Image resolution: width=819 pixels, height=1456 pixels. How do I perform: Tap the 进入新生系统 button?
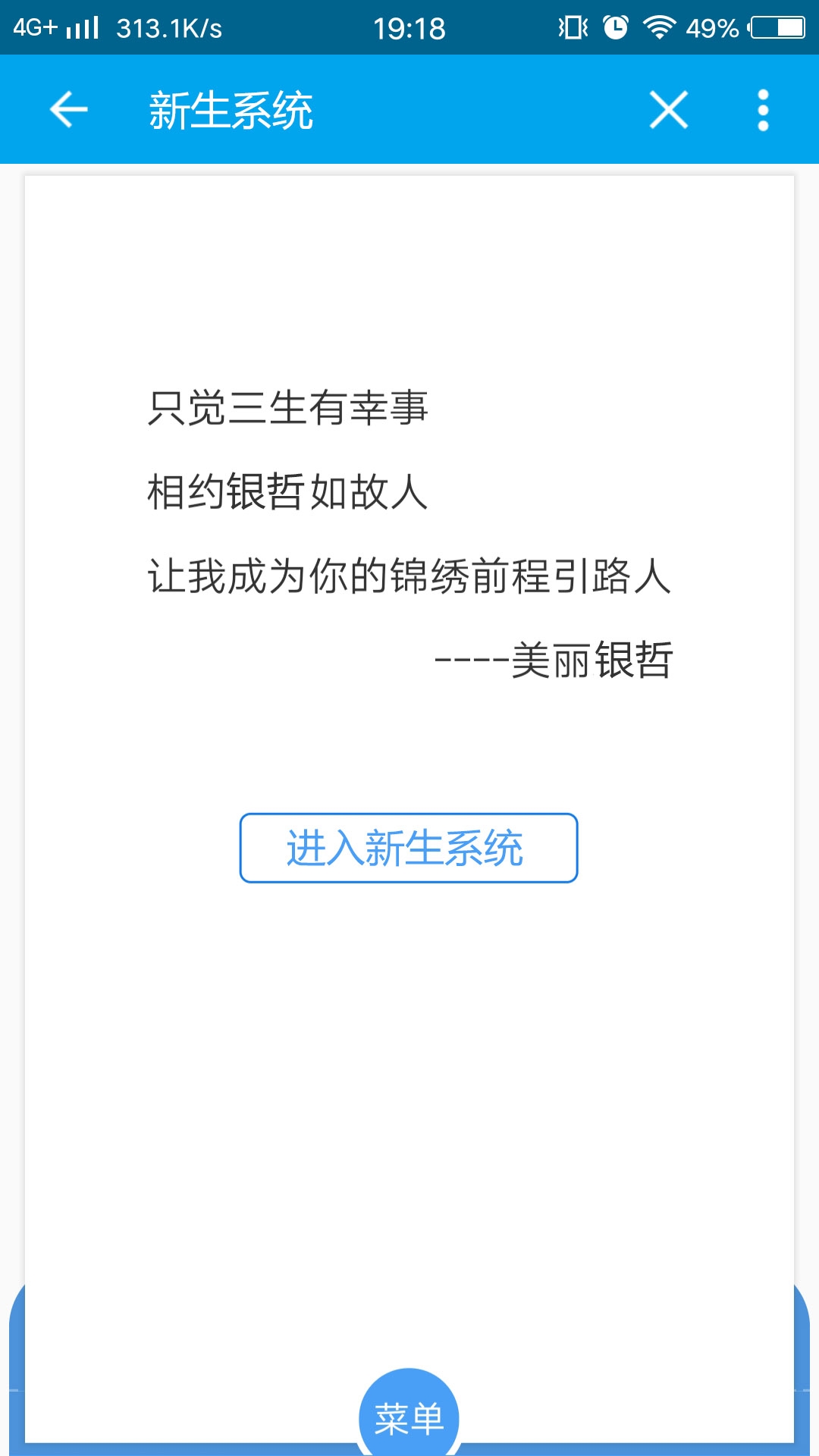tap(409, 848)
